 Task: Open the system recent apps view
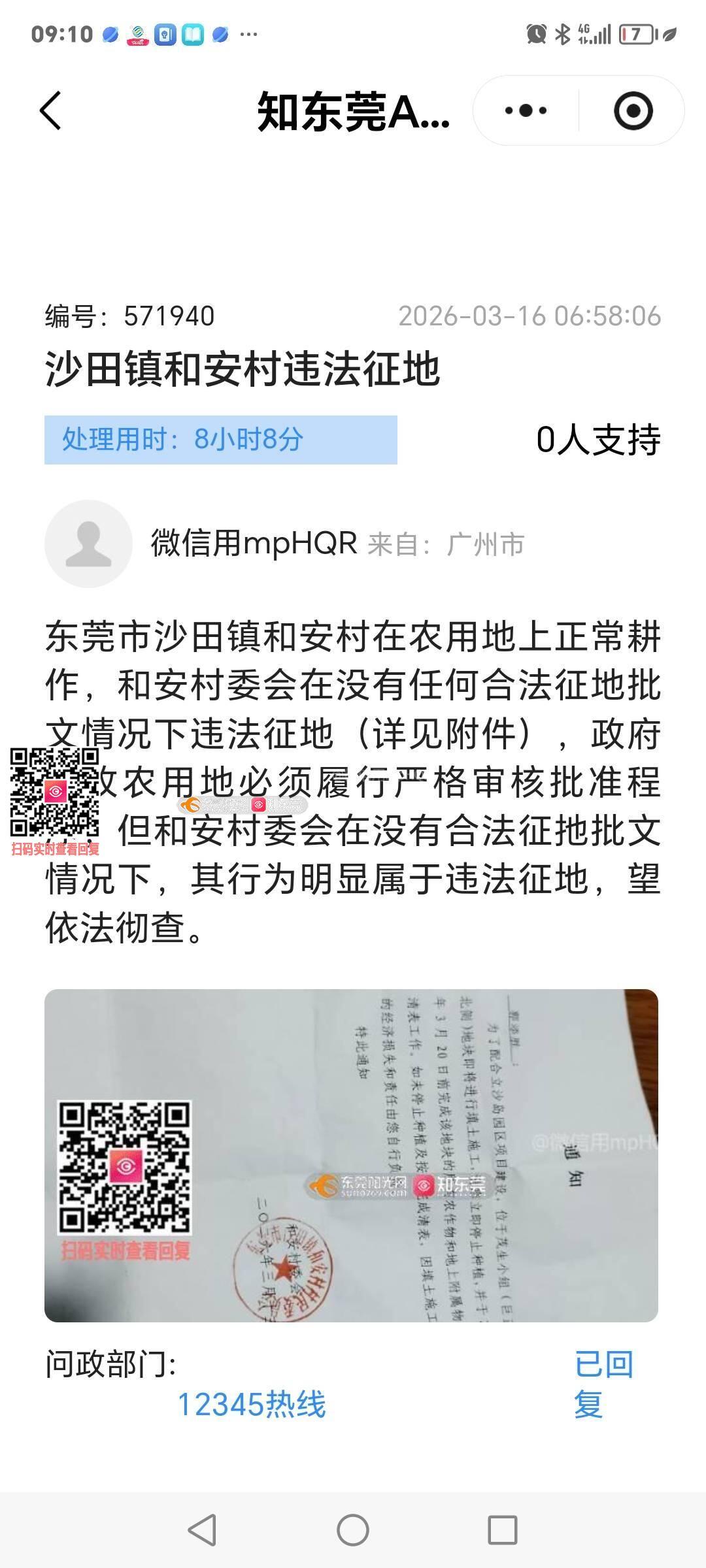pyautogui.click(x=502, y=1530)
